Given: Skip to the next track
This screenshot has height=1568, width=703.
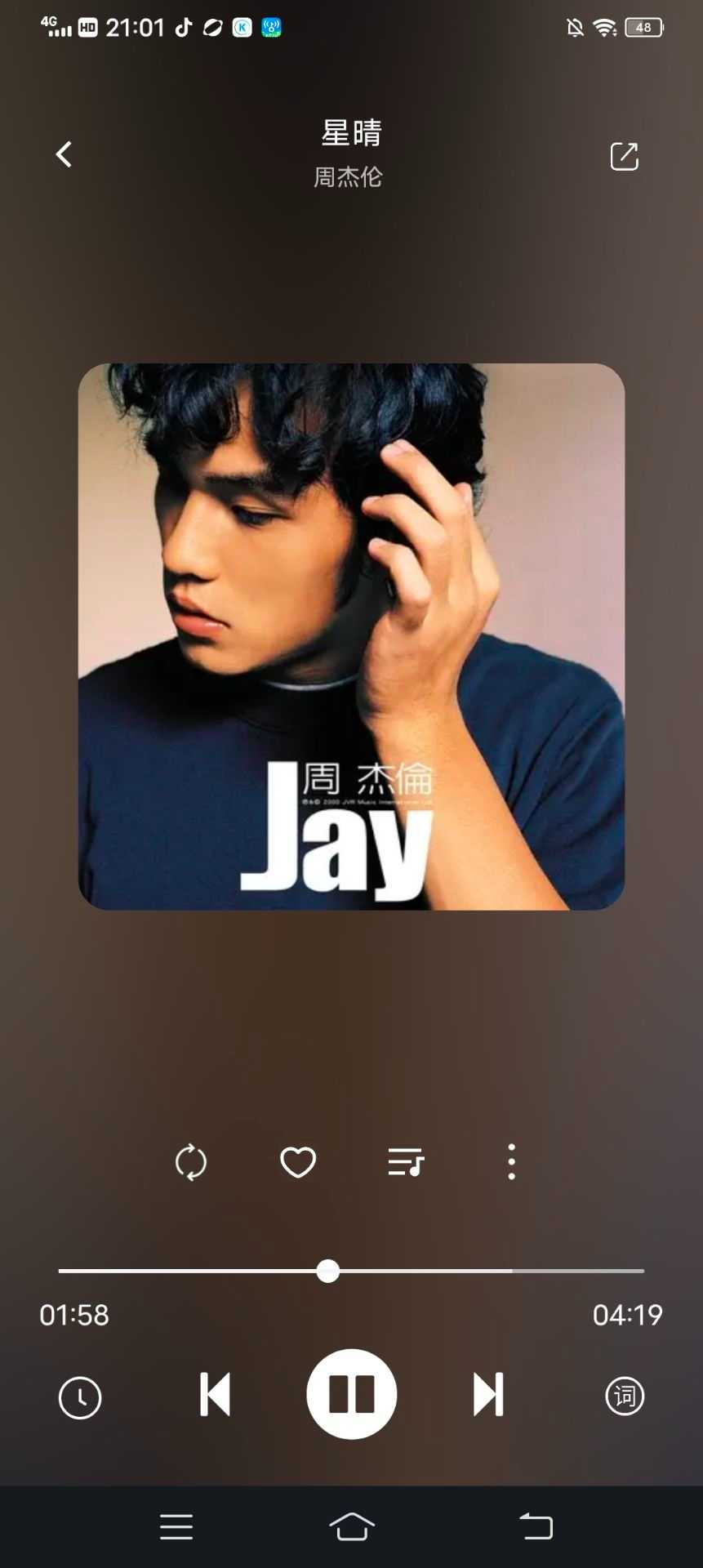Looking at the screenshot, I should [488, 1394].
